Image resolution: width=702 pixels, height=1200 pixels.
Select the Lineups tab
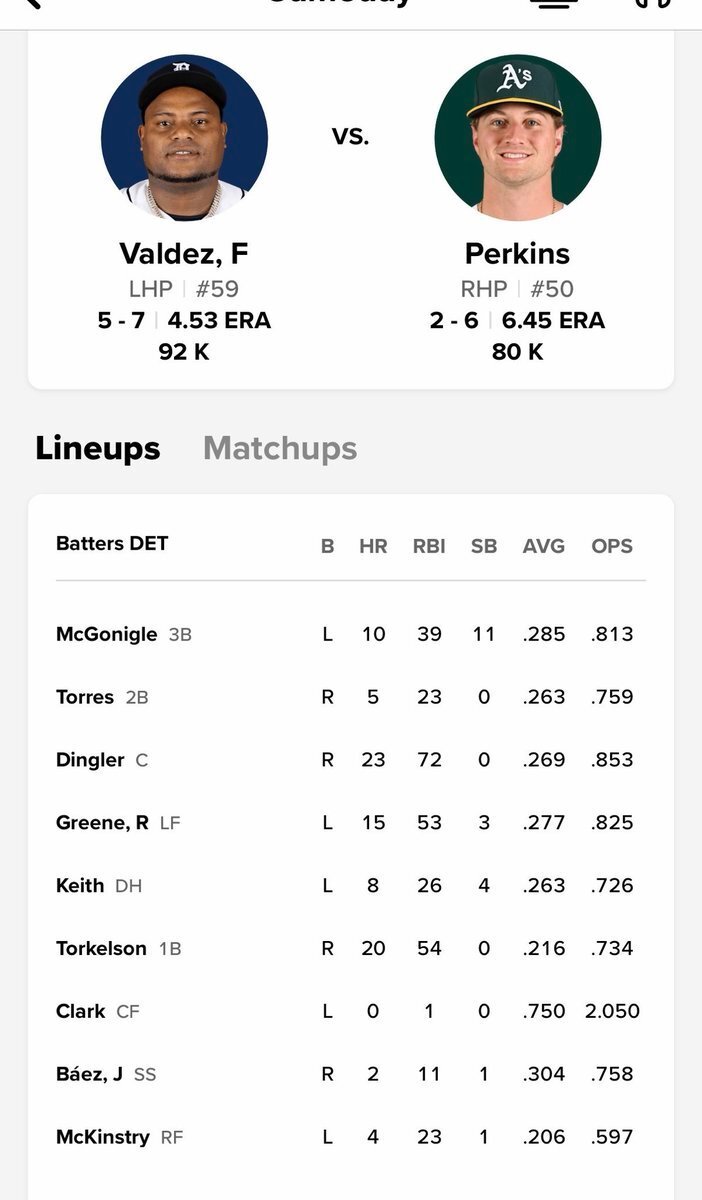(x=98, y=448)
